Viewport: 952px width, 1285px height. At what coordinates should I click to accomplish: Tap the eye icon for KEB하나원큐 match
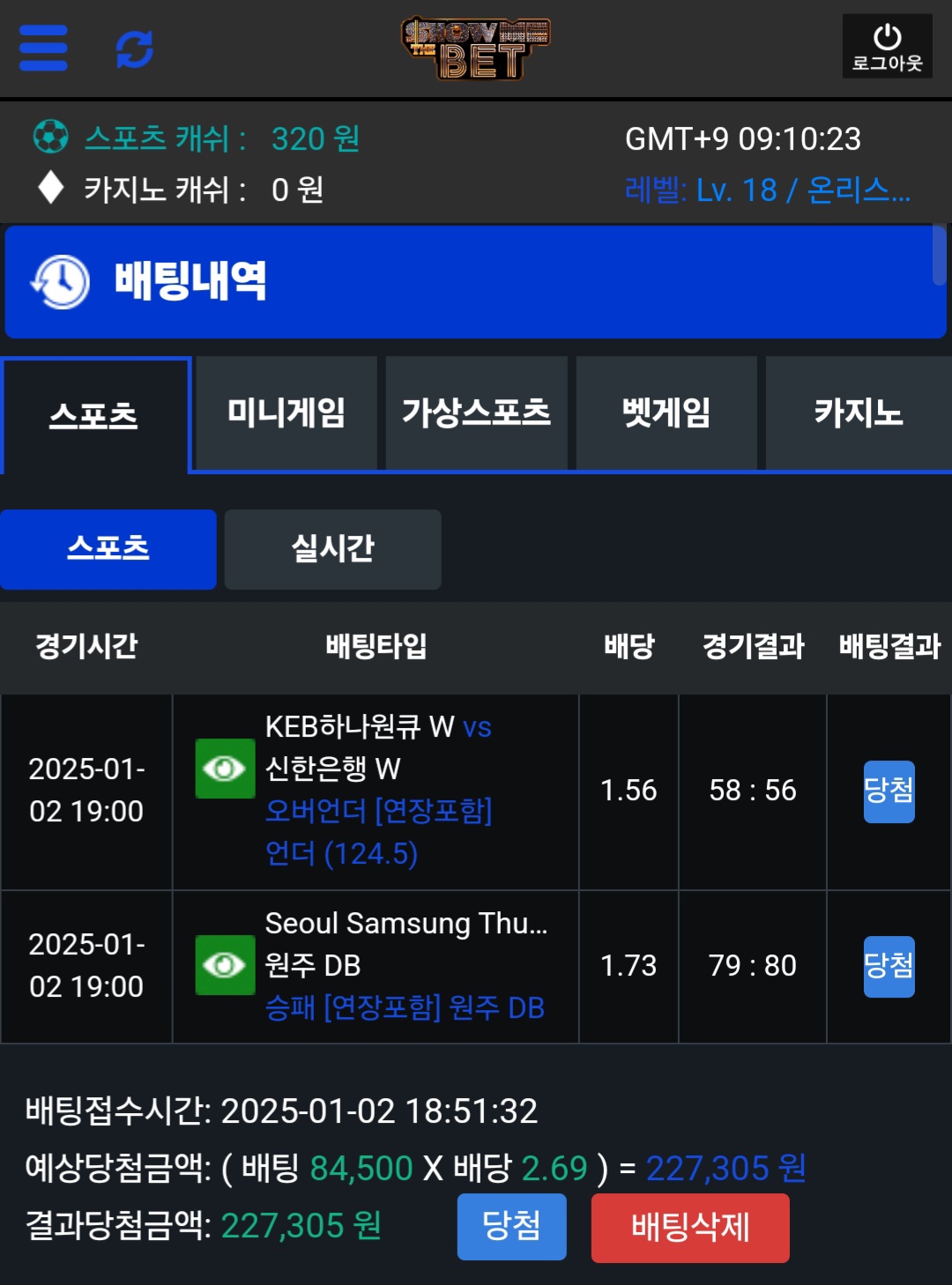tap(225, 769)
